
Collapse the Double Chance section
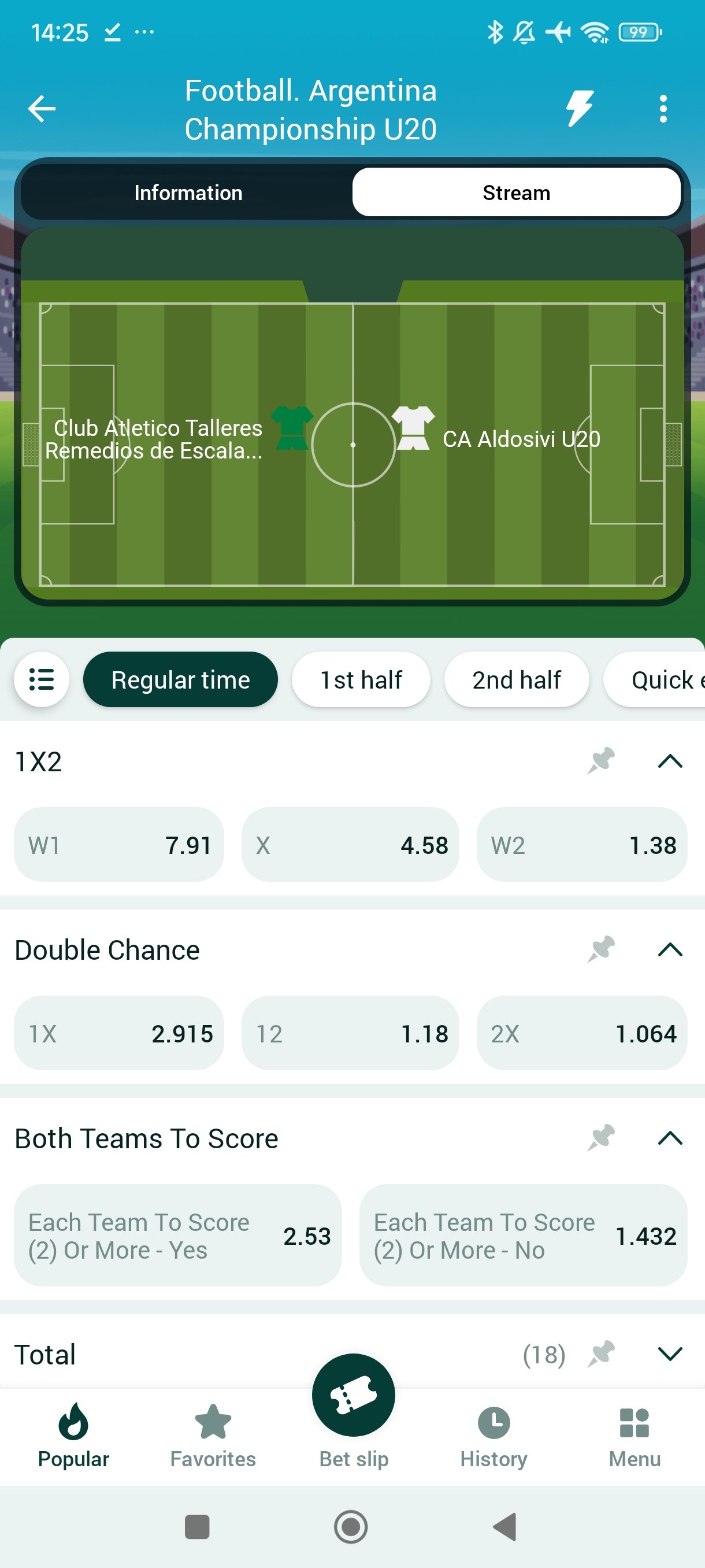[670, 949]
